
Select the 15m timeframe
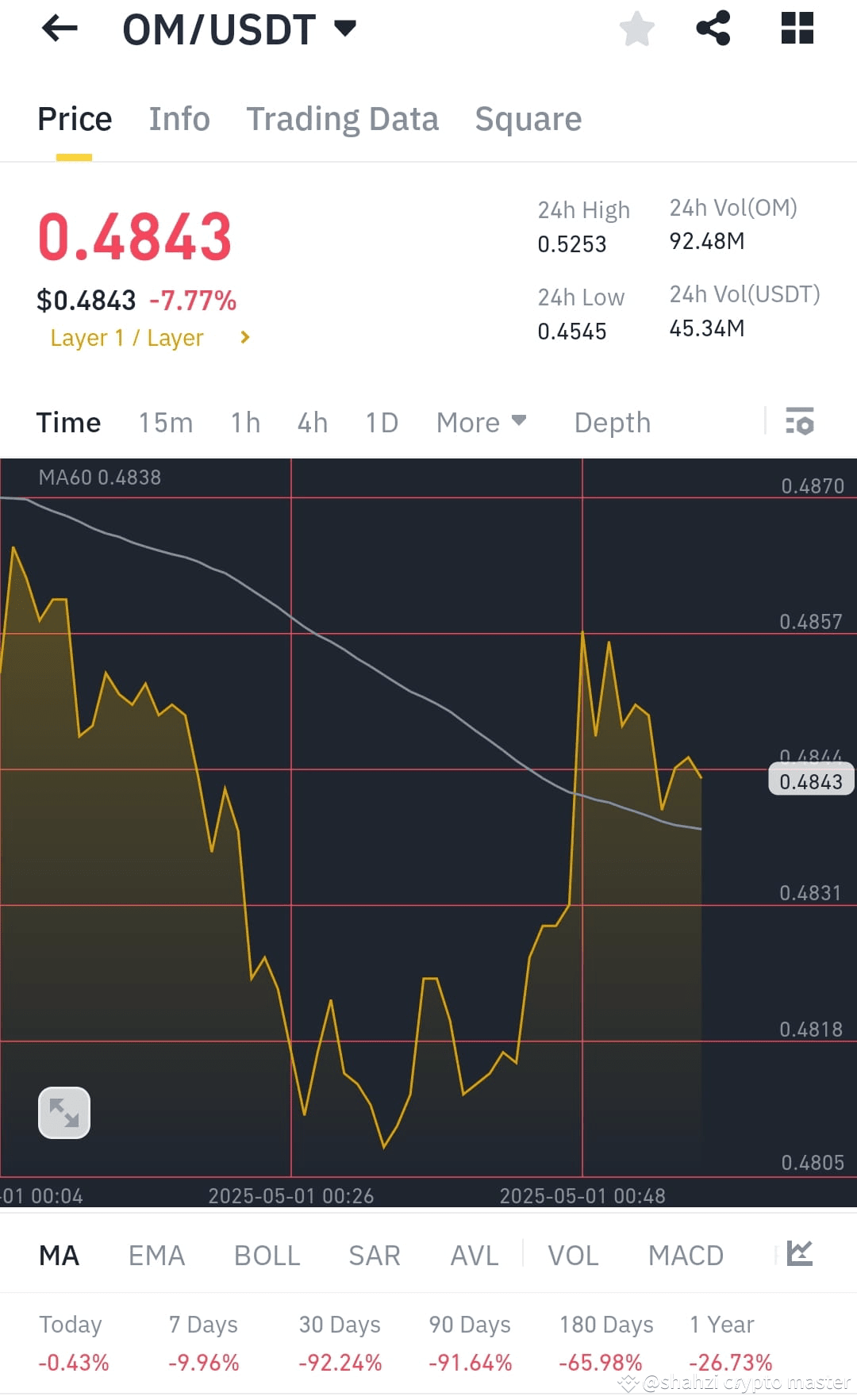tap(165, 422)
